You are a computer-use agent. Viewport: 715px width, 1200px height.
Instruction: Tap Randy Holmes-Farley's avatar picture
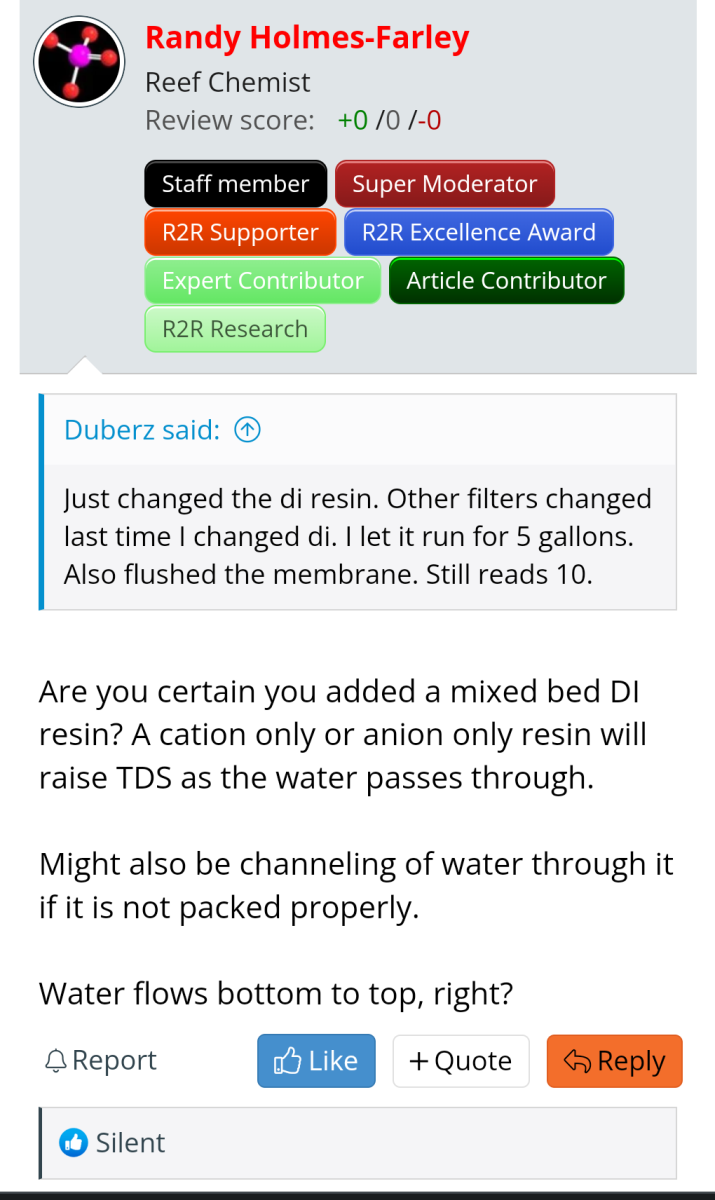(79, 62)
